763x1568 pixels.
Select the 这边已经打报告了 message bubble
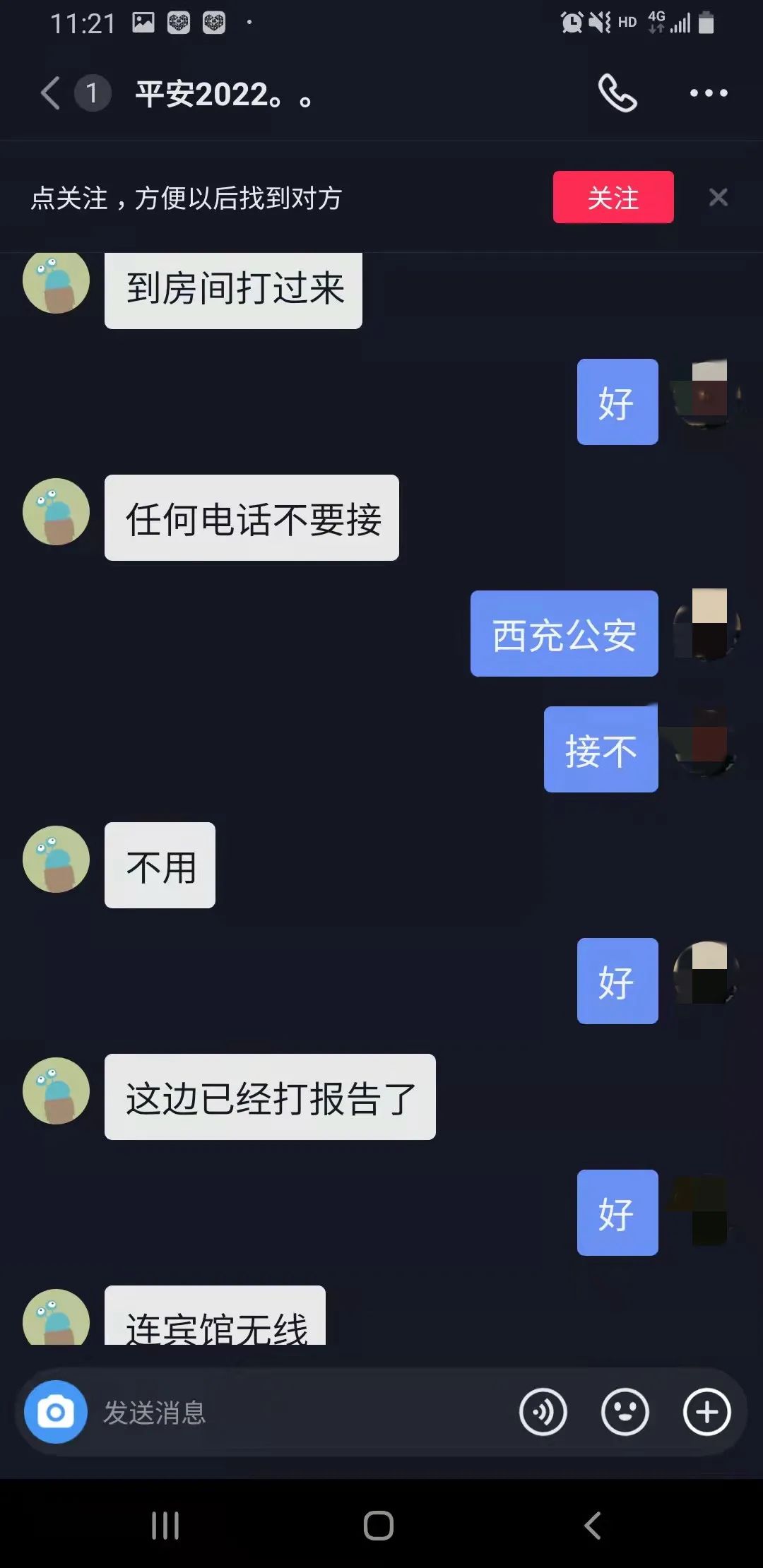[271, 1096]
